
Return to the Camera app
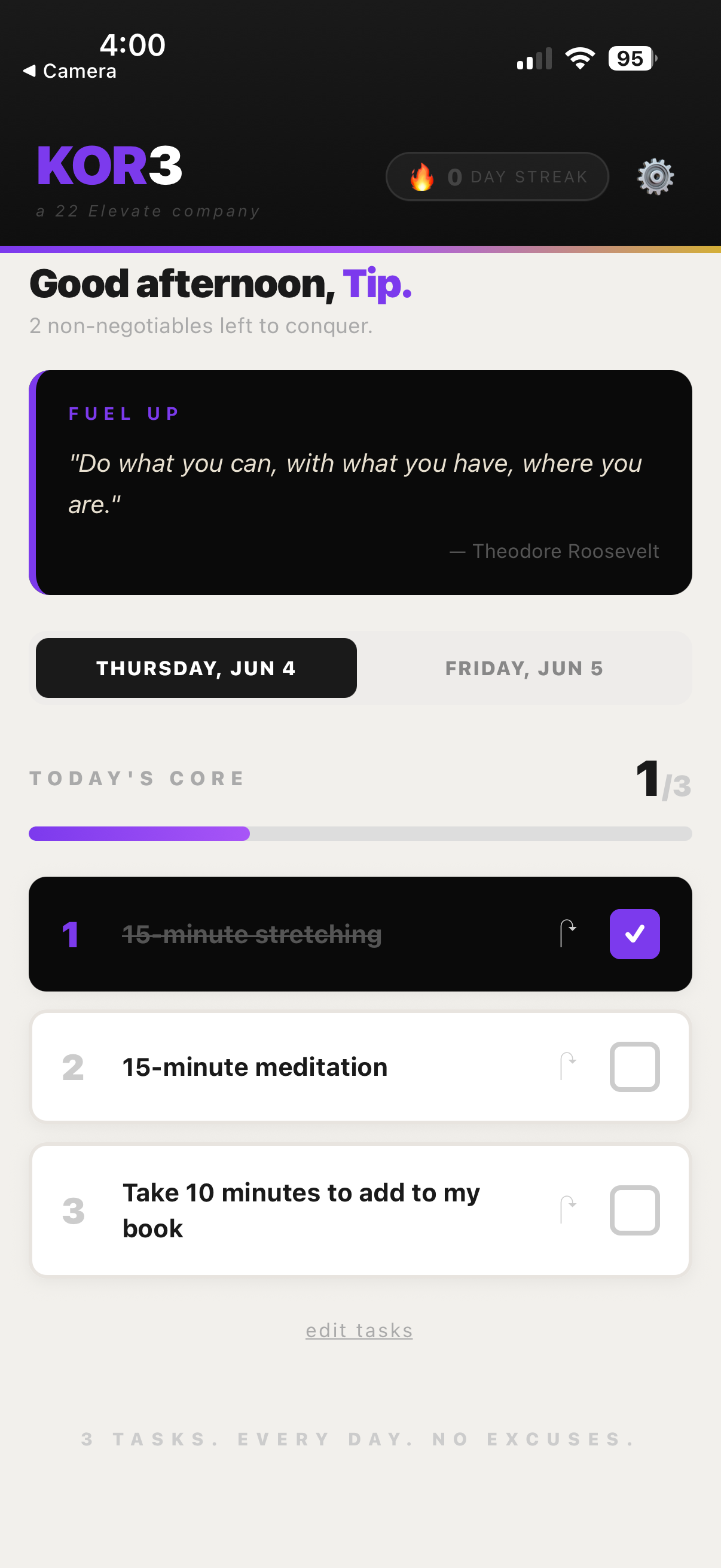69,71
